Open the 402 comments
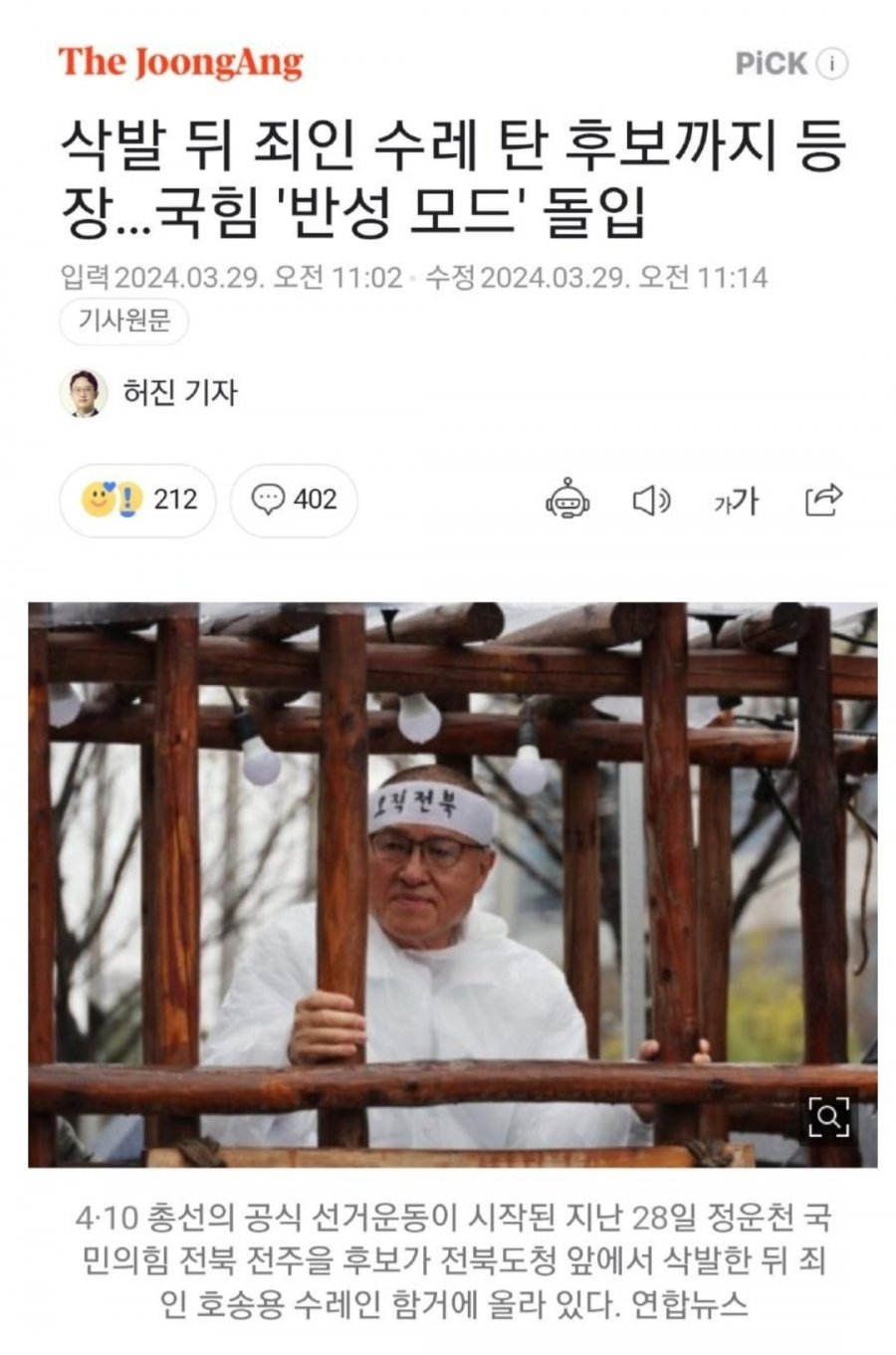 (294, 499)
